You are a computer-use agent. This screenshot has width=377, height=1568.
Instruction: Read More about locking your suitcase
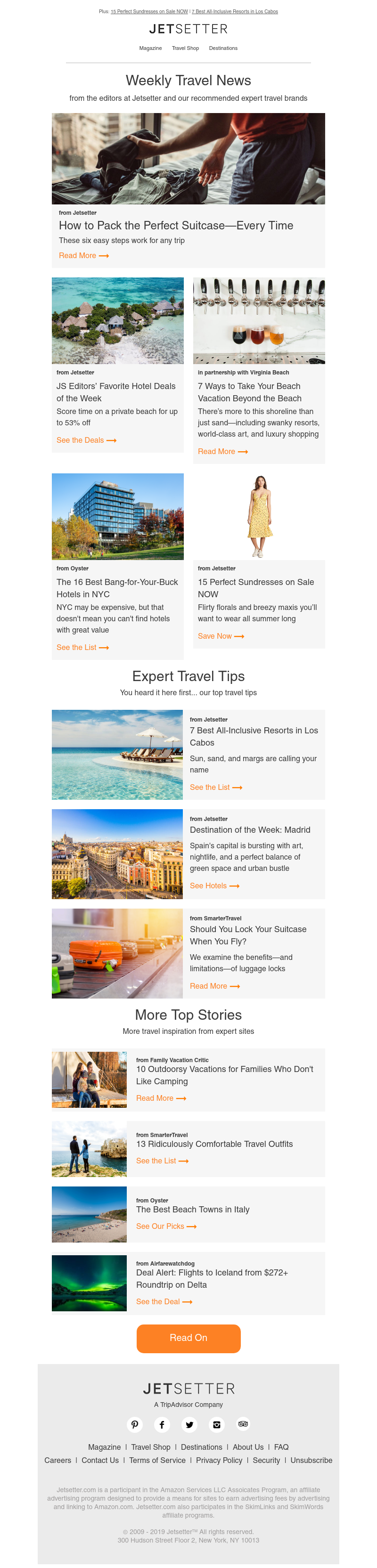pyautogui.click(x=214, y=986)
